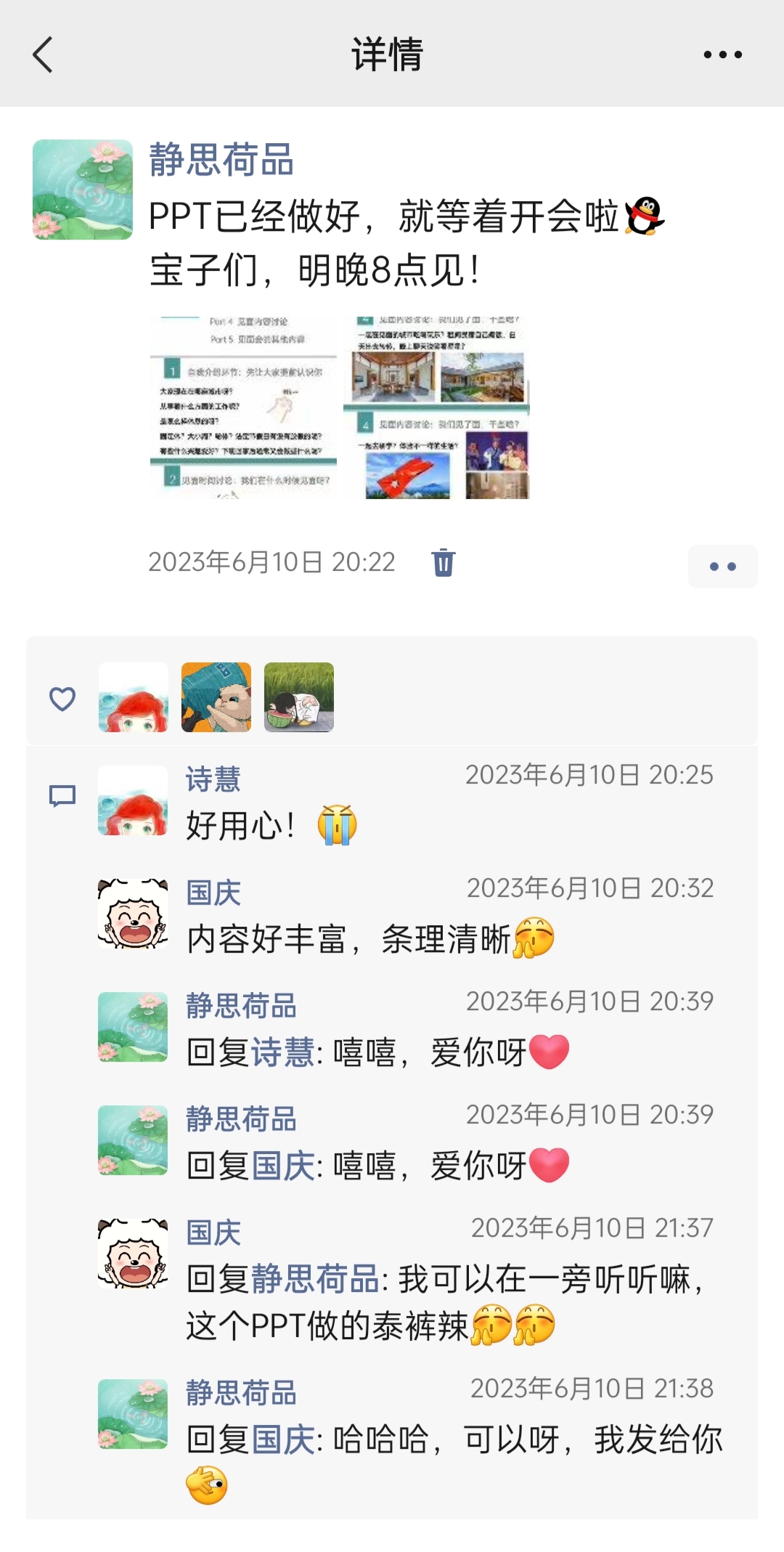Open commenter 诗慧's name link
This screenshot has width=784, height=1552.
point(213,779)
